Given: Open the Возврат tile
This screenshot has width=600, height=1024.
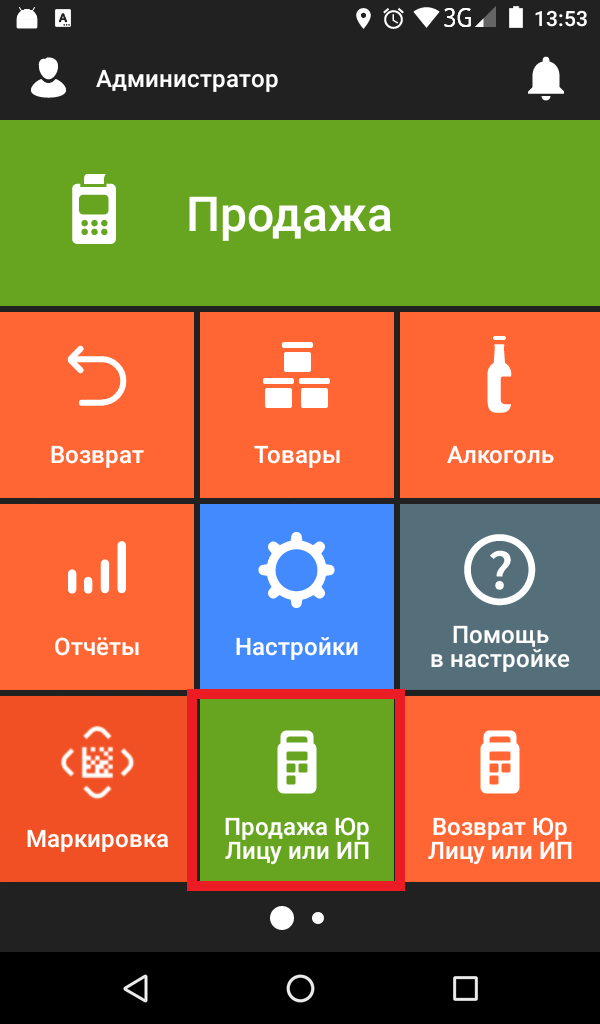Looking at the screenshot, I should pos(97,404).
